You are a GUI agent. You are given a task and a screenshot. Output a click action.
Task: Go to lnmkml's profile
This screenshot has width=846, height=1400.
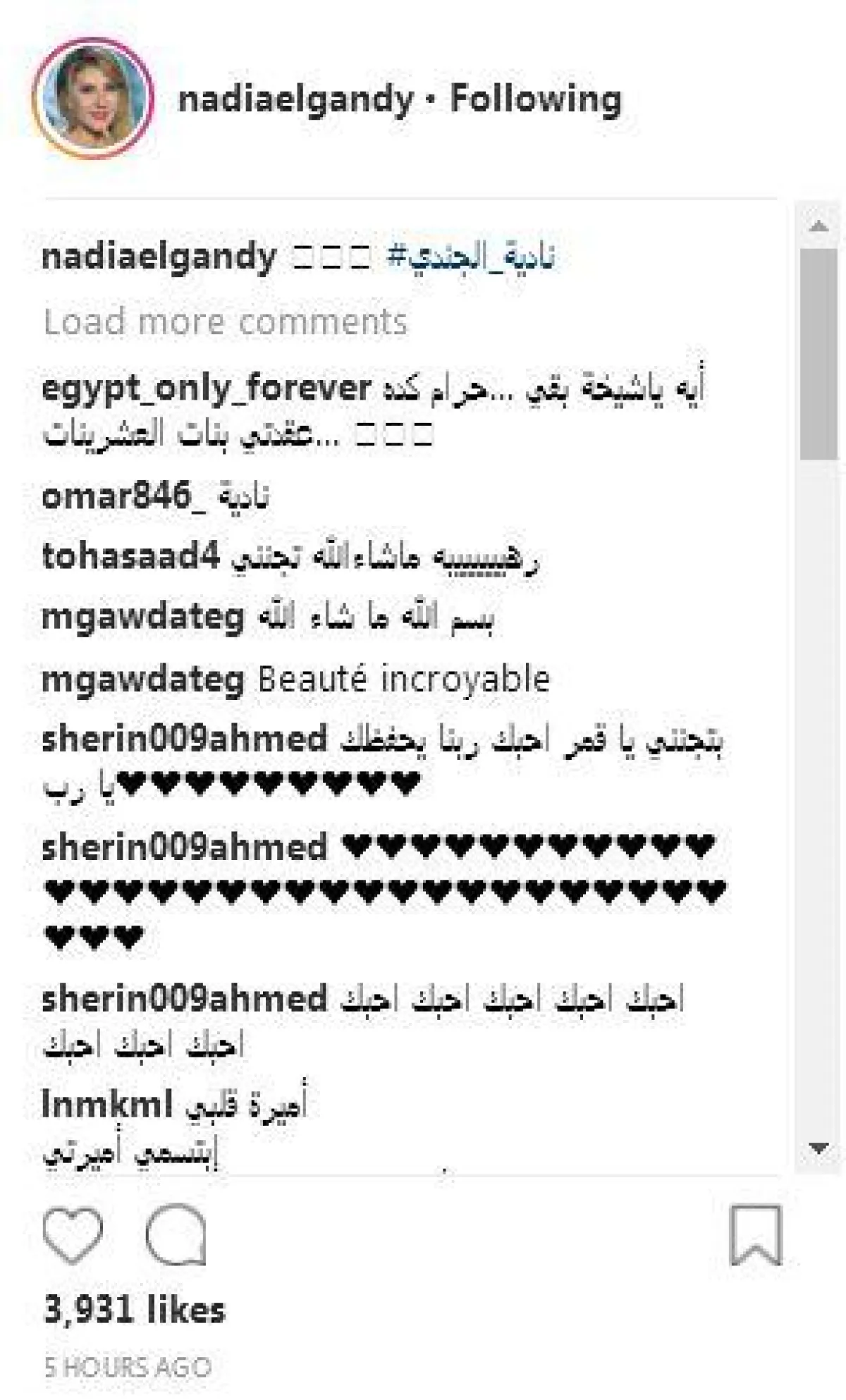coord(106,1104)
